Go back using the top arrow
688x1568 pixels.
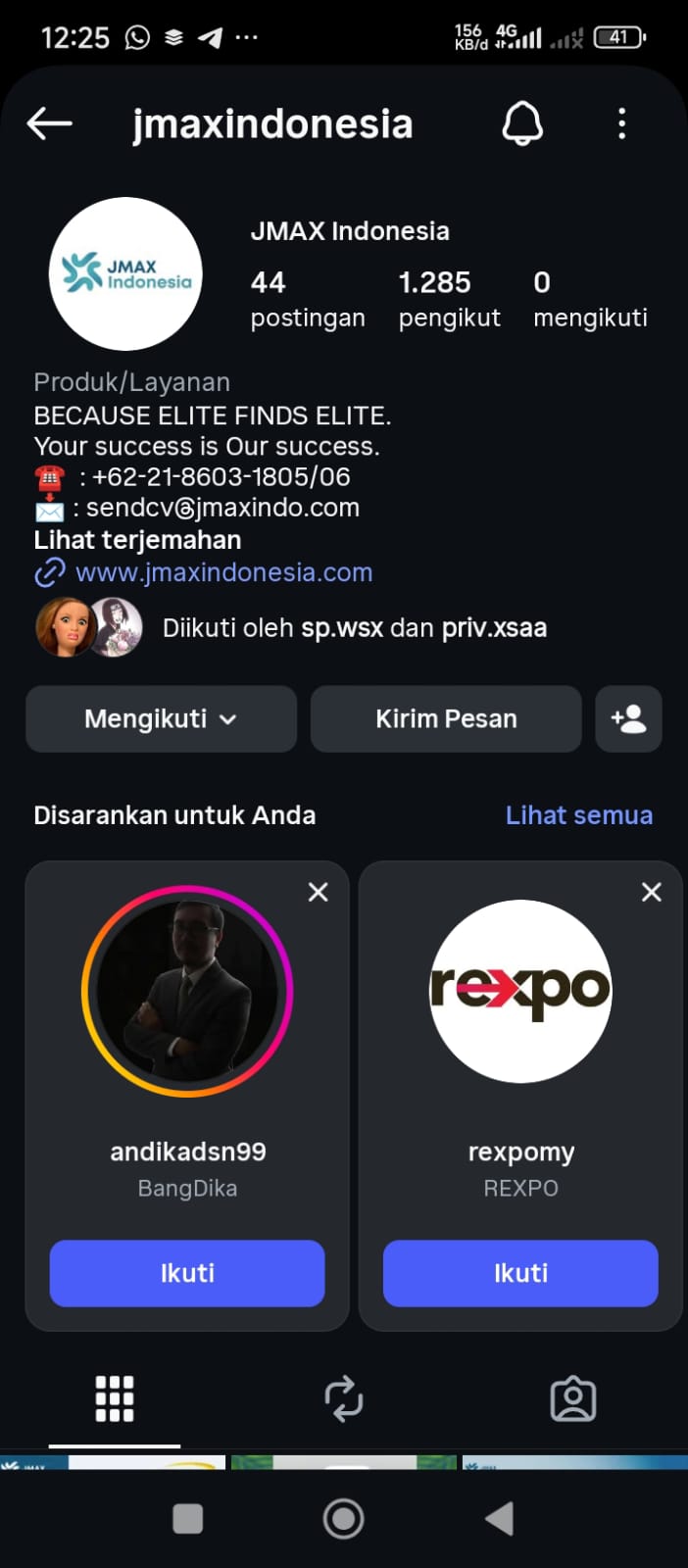pos(50,123)
